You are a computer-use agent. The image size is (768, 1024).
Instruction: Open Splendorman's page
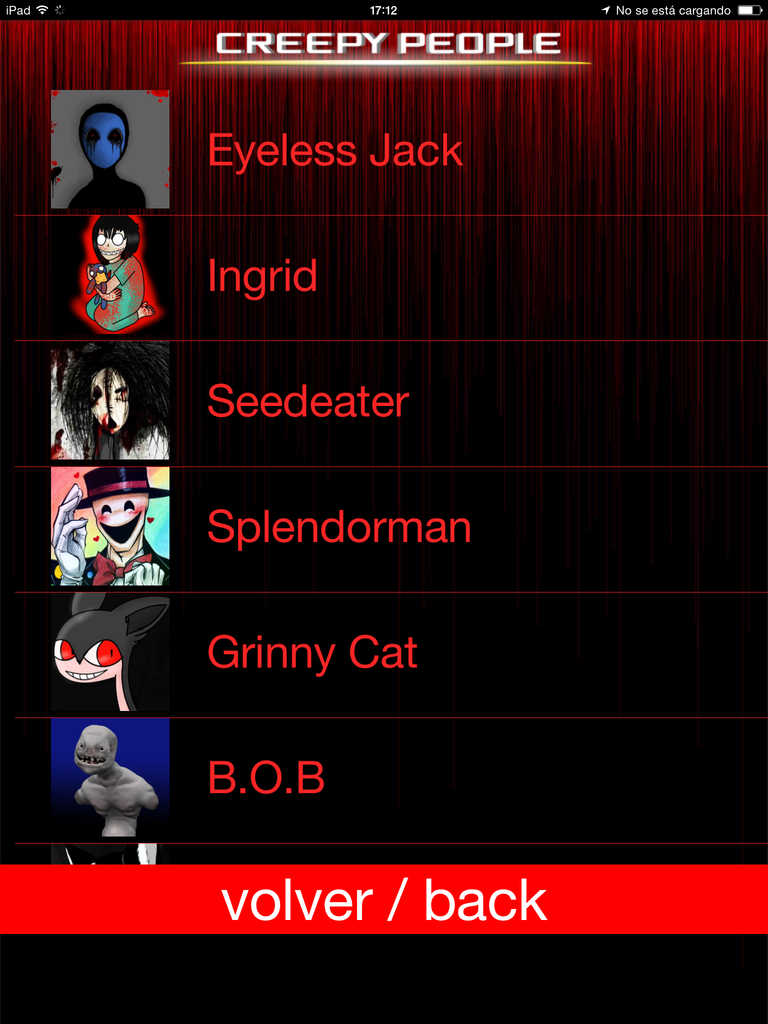tap(338, 528)
